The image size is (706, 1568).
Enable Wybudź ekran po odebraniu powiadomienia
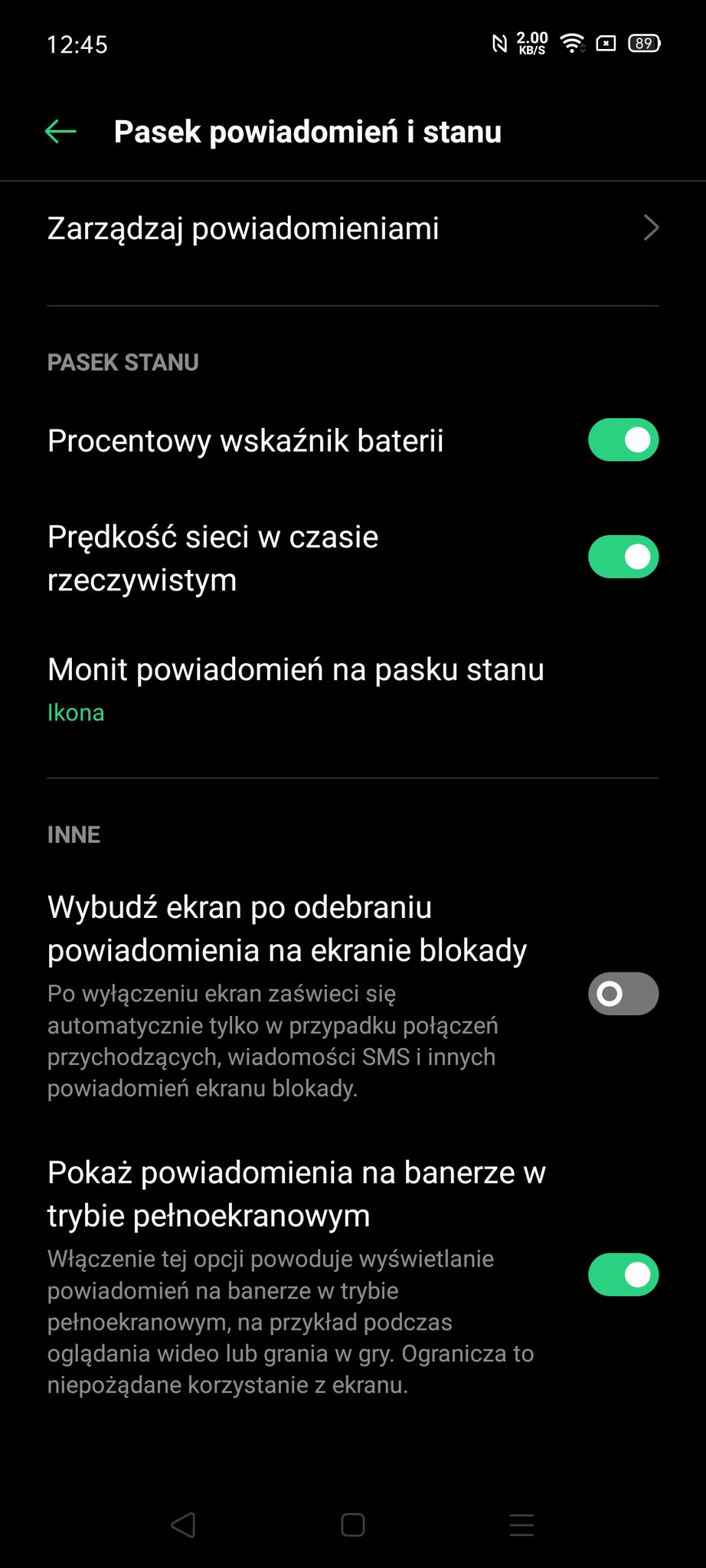(x=623, y=994)
